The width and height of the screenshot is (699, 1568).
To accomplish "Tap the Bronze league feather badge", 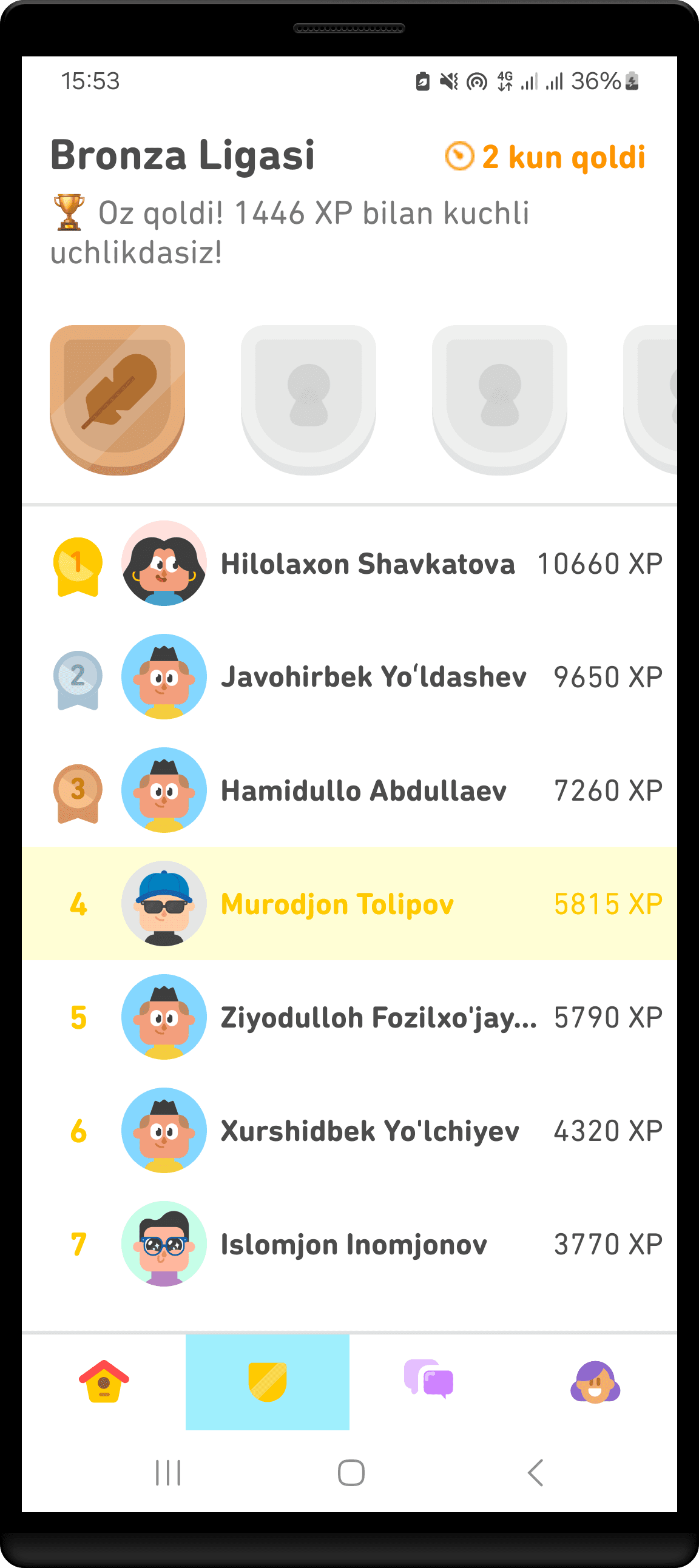I will (x=118, y=399).
